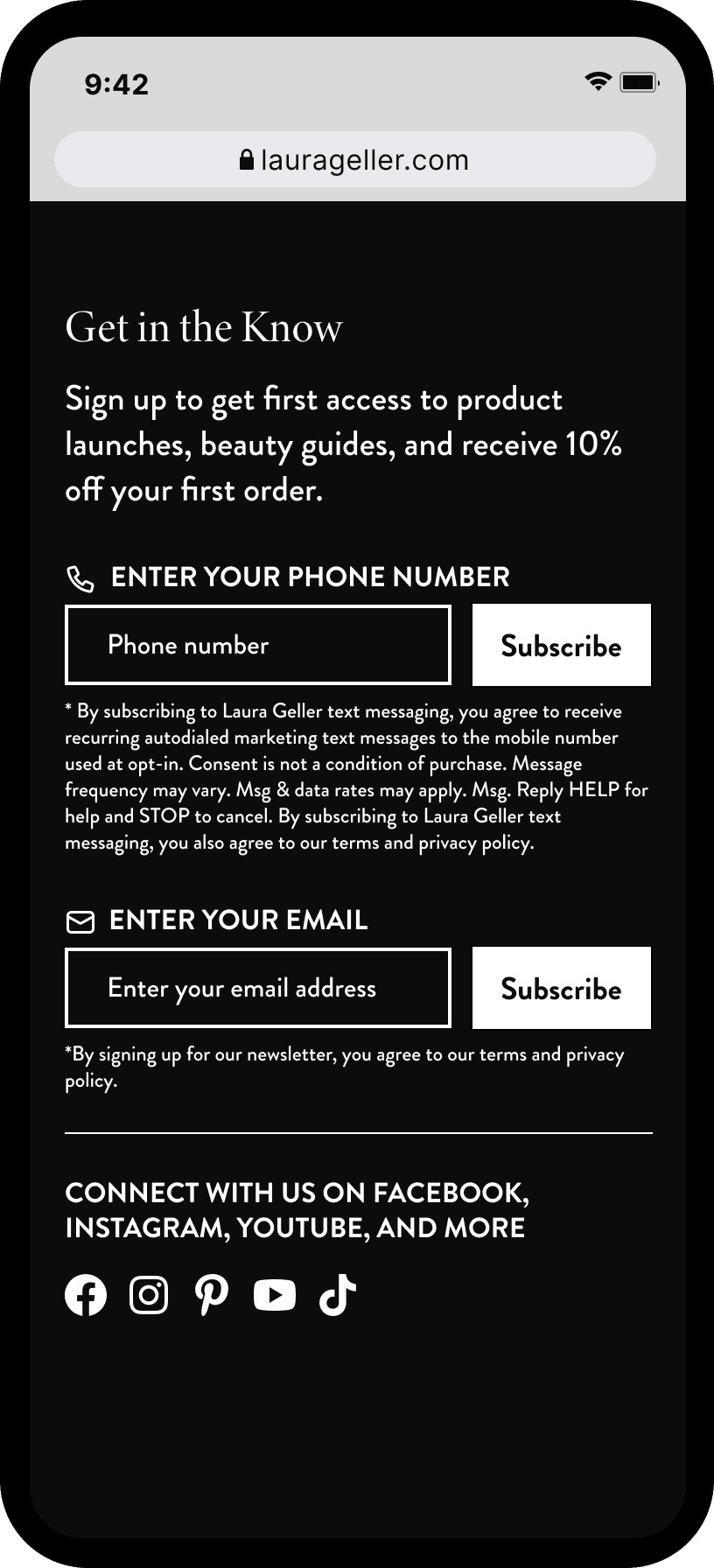Go to the YouTube channel icon
714x1568 pixels.
pyautogui.click(x=275, y=1295)
